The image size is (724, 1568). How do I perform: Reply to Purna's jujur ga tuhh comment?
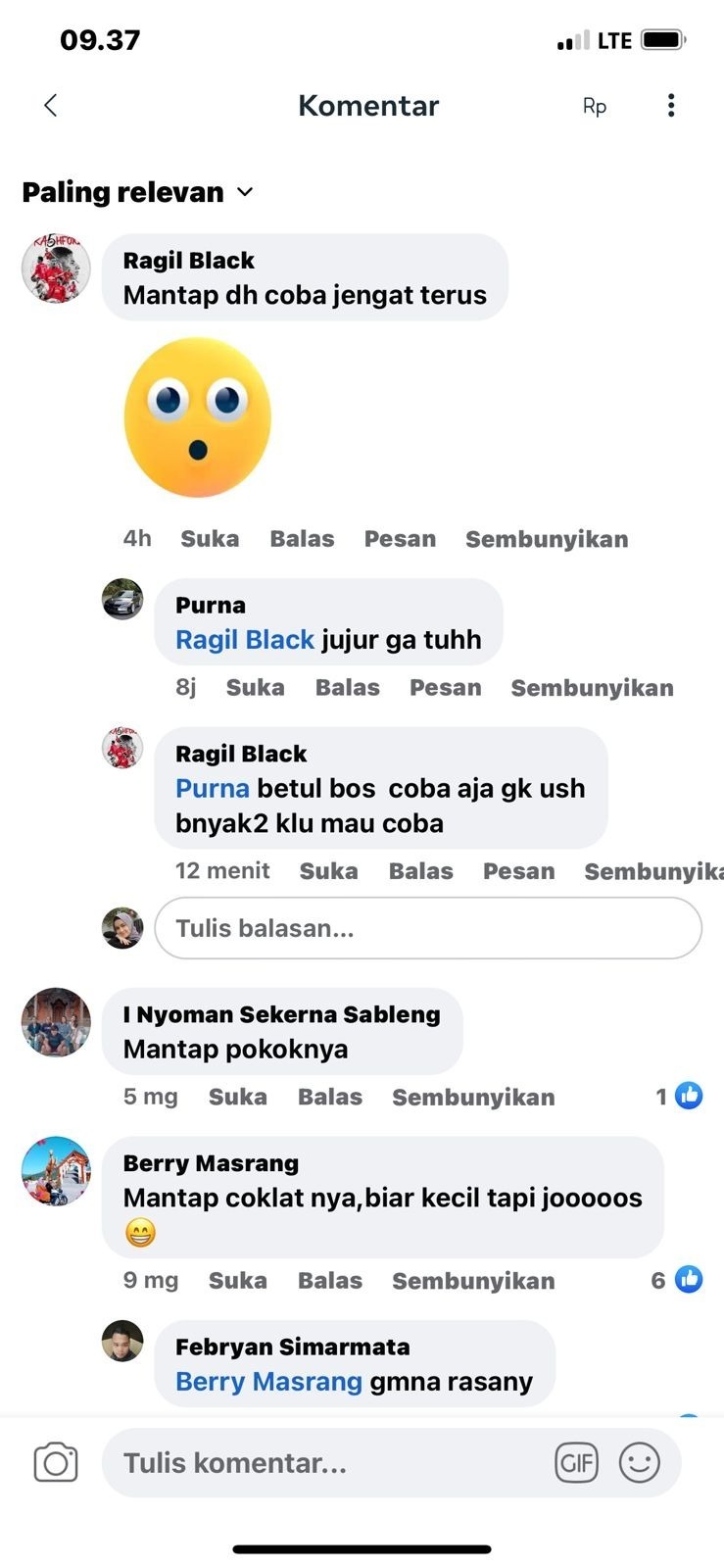[x=347, y=688]
